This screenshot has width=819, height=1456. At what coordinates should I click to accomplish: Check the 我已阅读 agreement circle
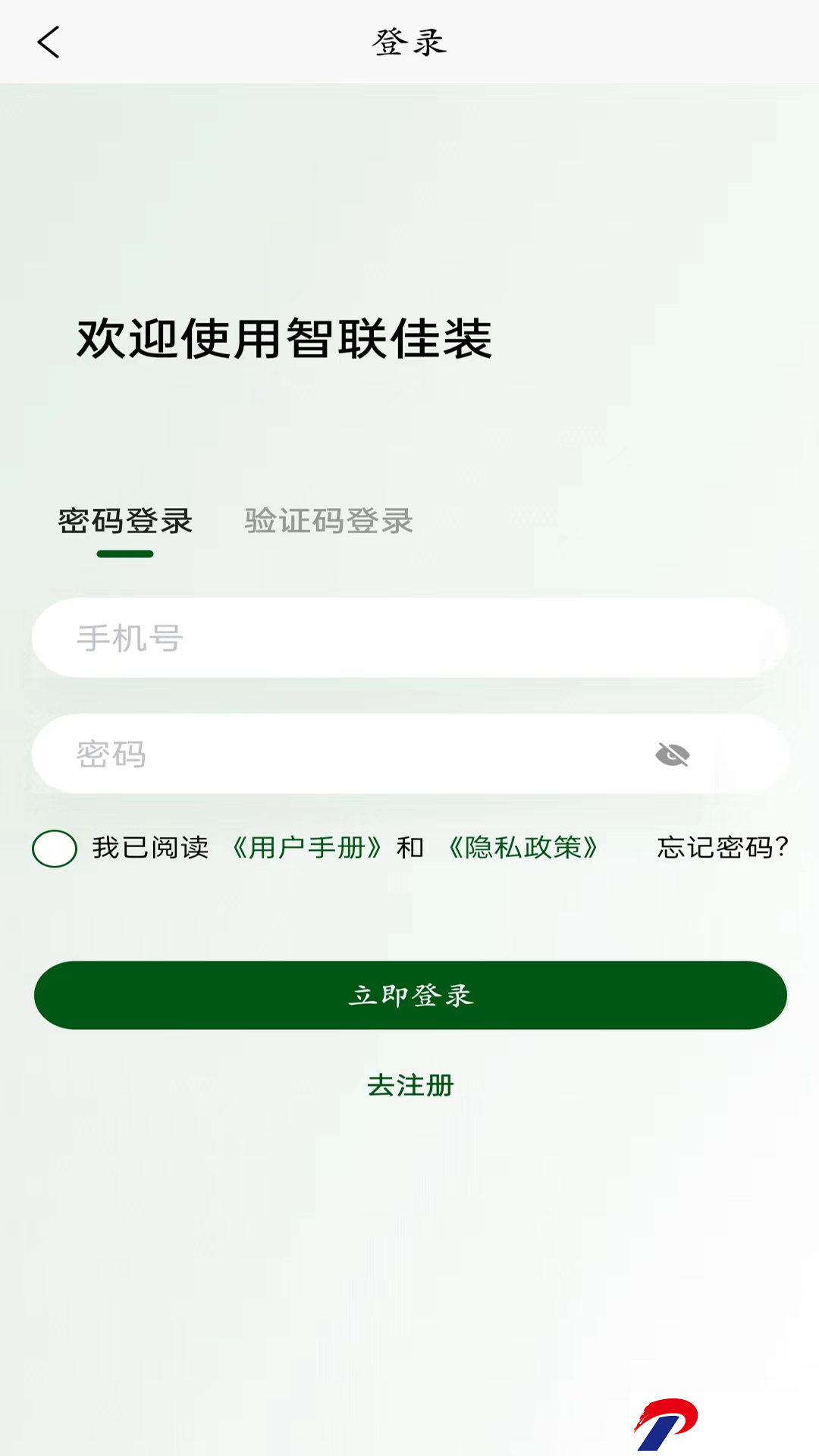[x=55, y=848]
